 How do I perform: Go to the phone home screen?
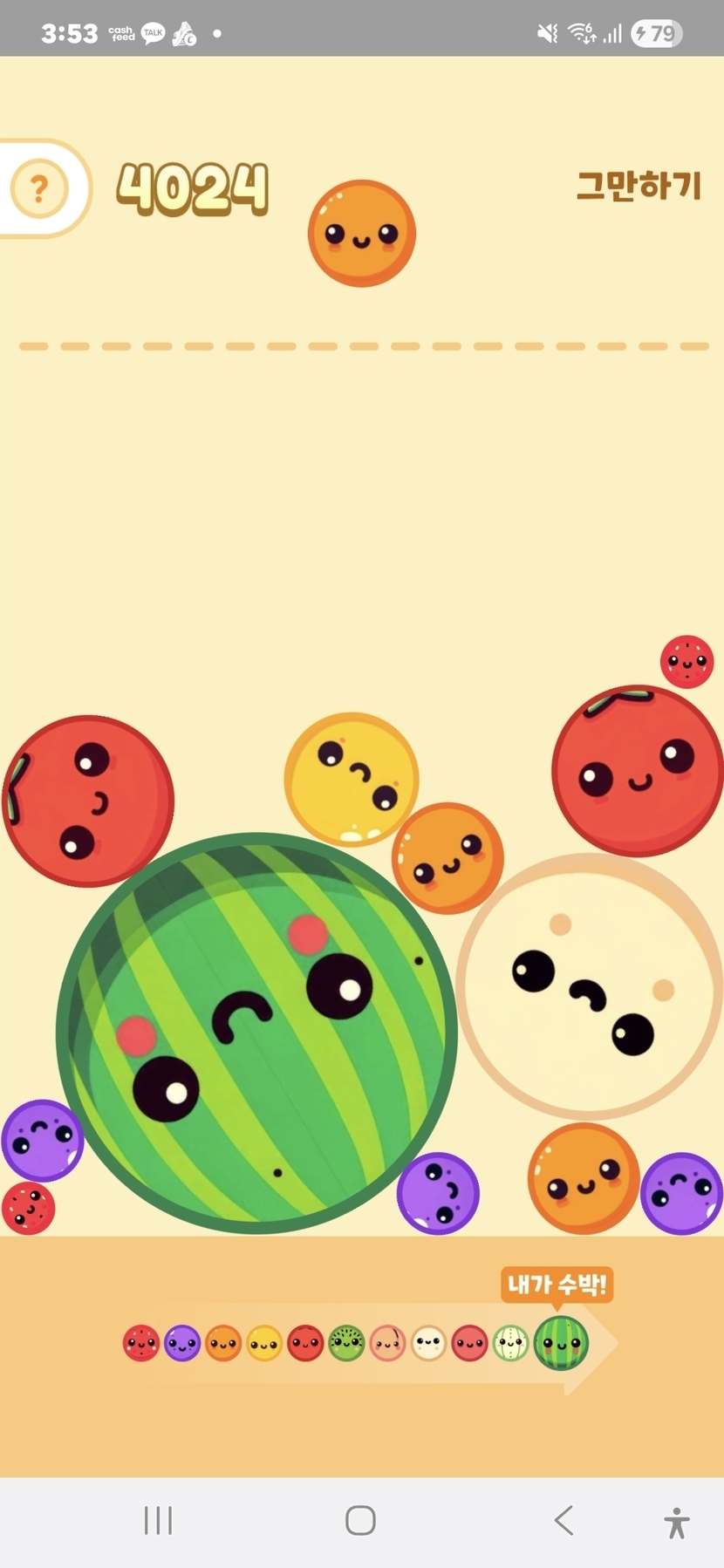pos(360,1520)
